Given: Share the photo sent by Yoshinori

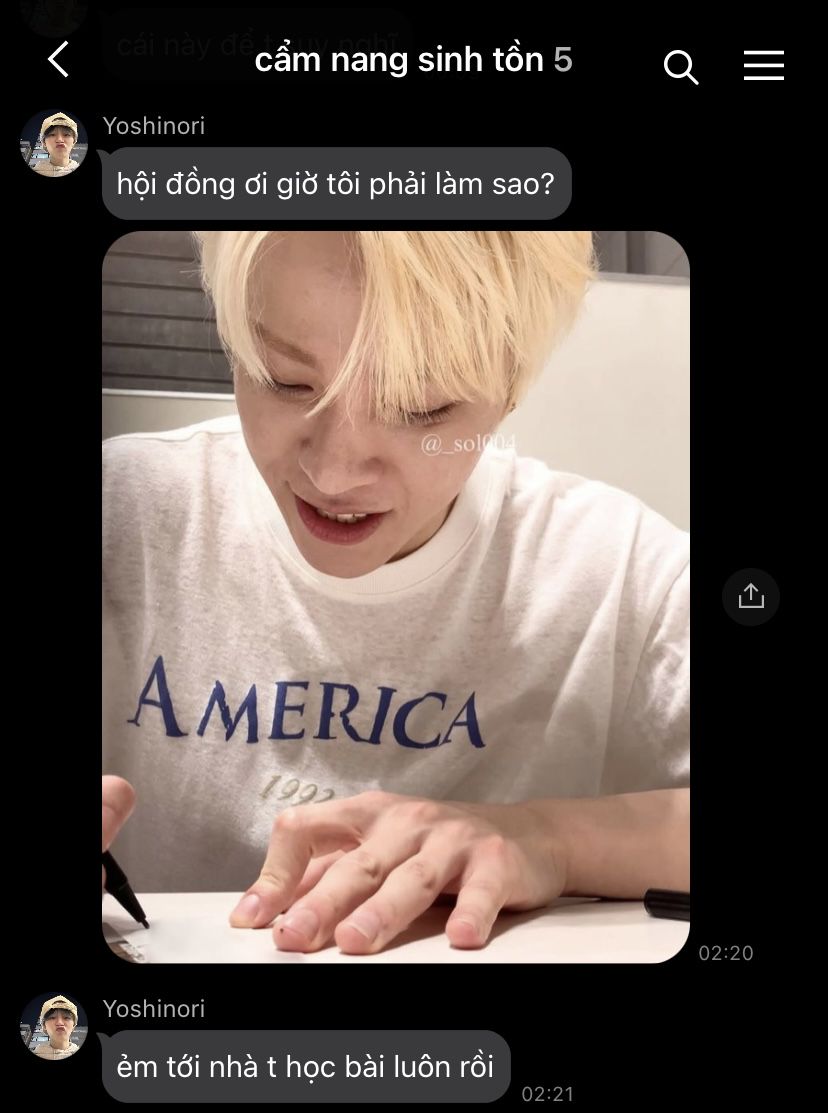Looking at the screenshot, I should [x=750, y=597].
